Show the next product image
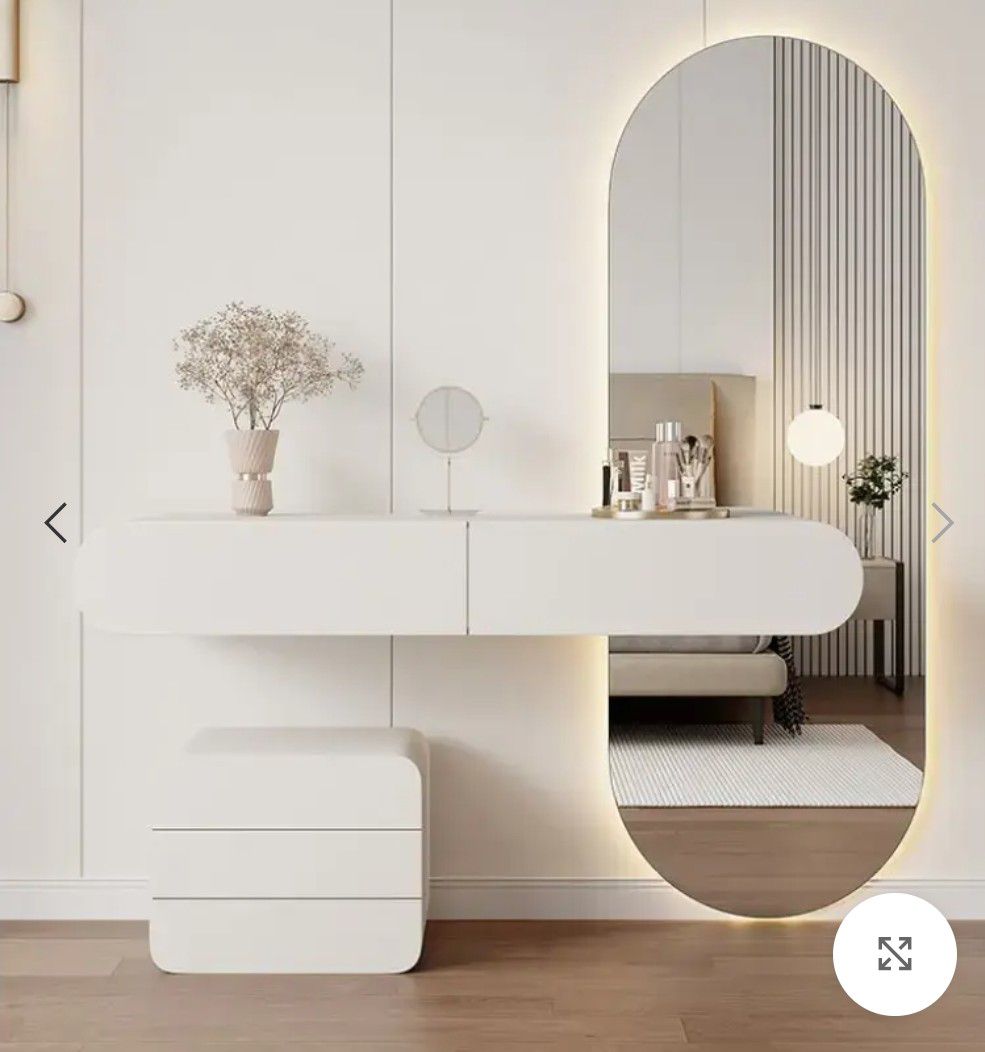 pos(941,523)
